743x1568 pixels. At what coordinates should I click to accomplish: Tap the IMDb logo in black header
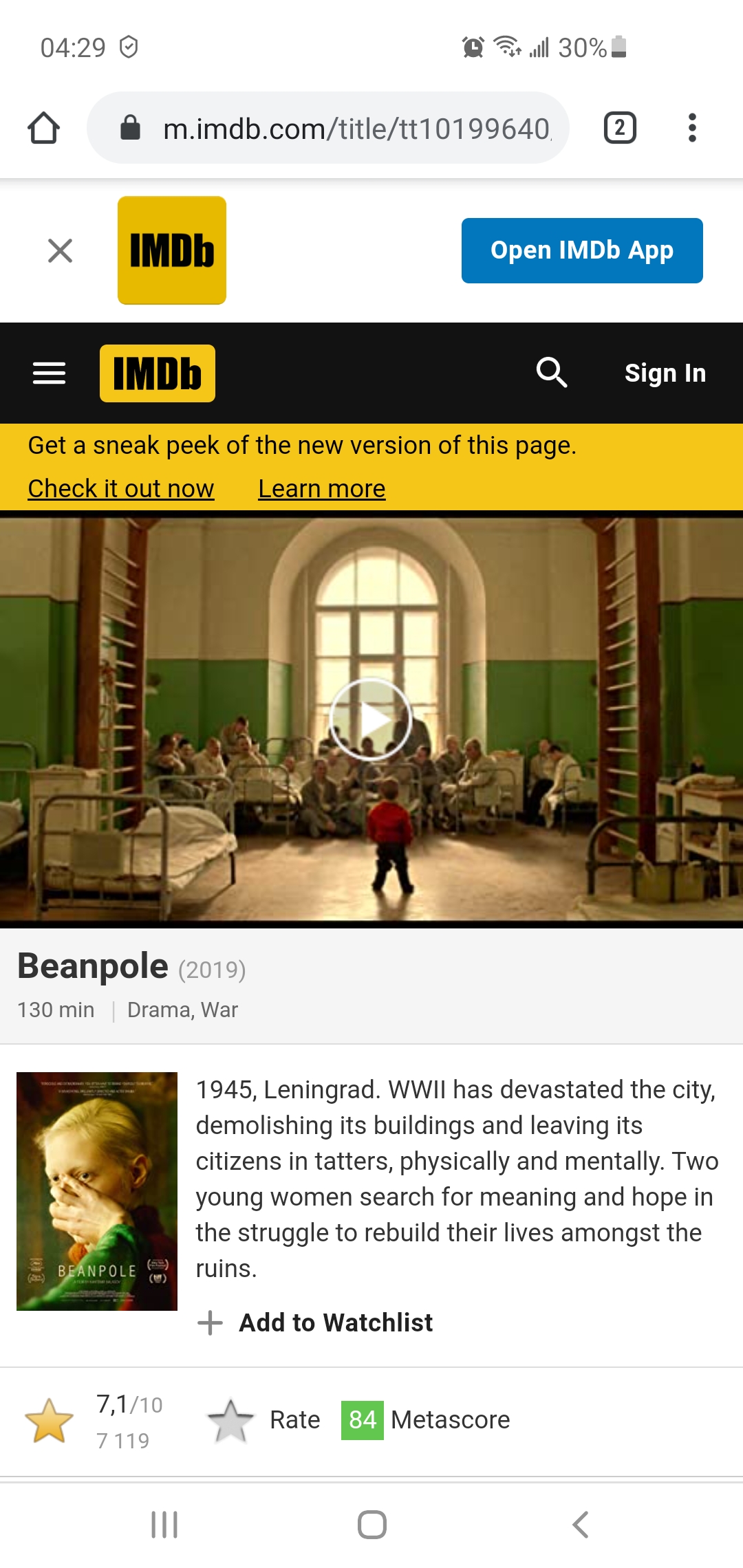coord(158,373)
